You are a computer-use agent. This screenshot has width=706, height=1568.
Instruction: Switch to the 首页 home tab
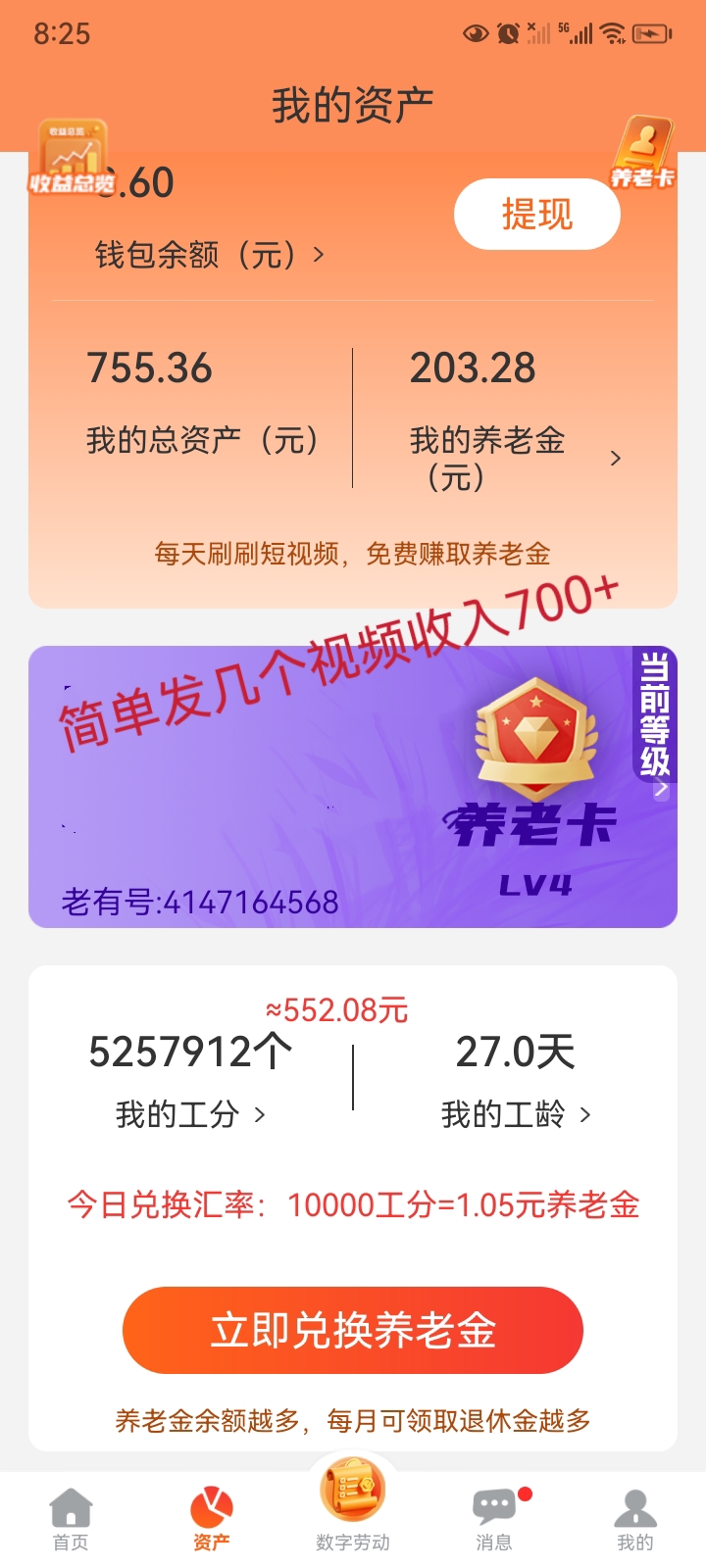pyautogui.click(x=71, y=1520)
